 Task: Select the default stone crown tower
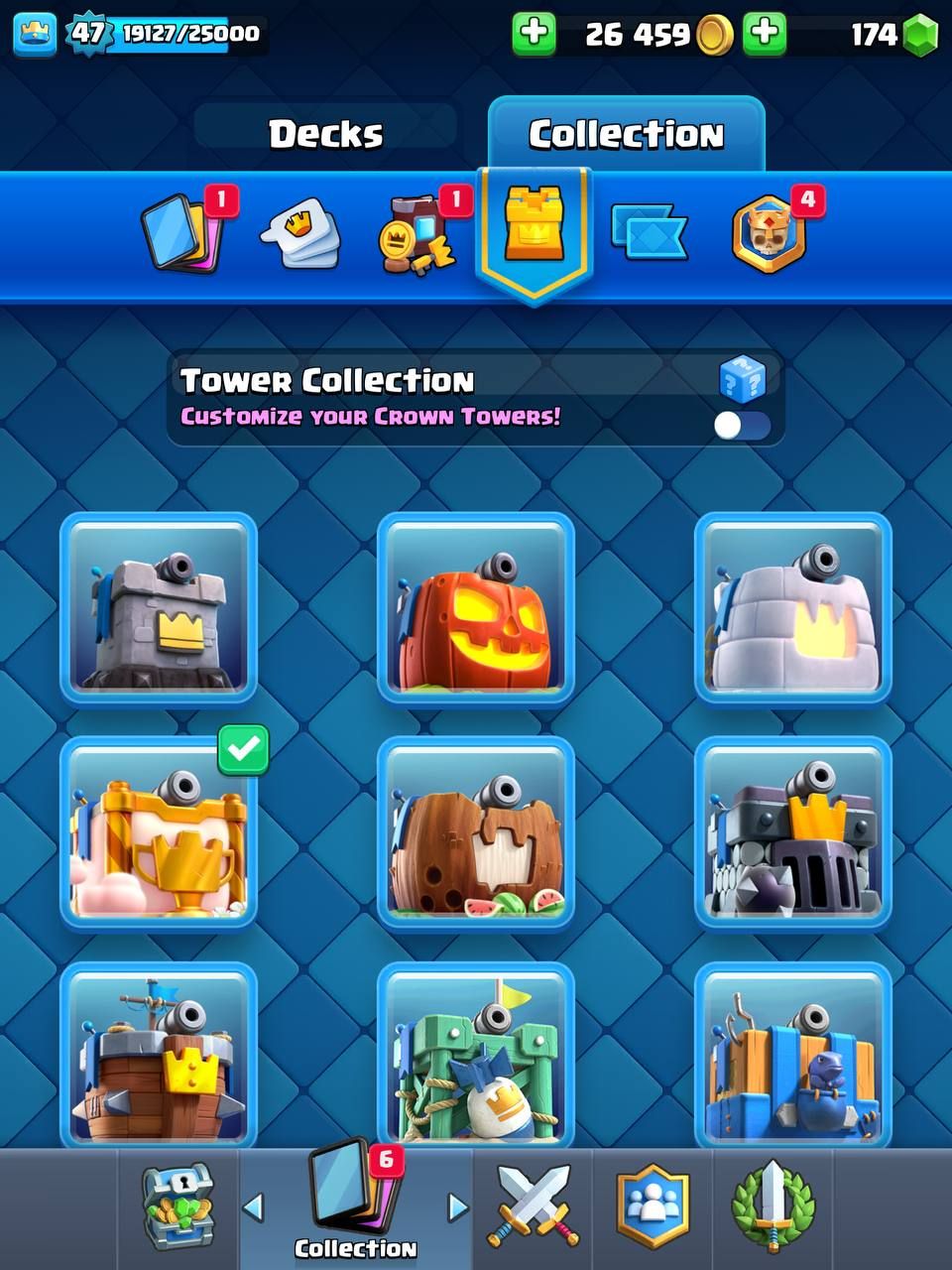[x=159, y=608]
